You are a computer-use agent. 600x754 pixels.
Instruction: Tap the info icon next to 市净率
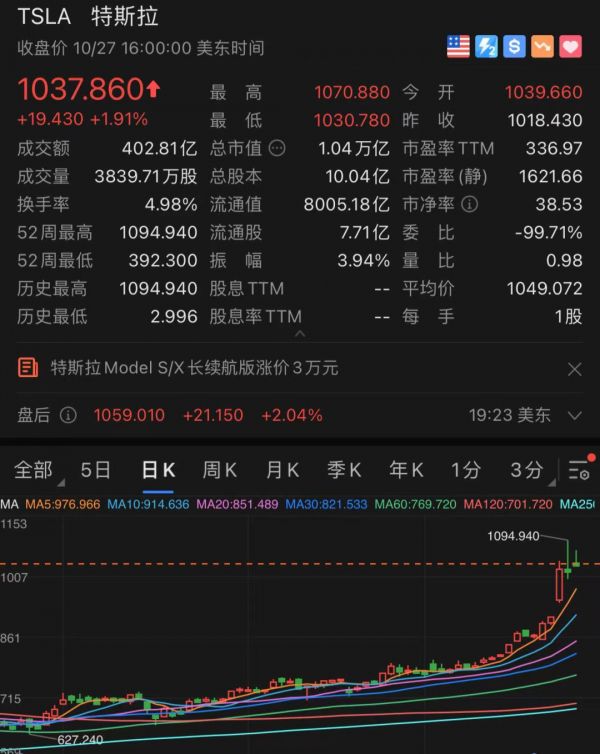(x=468, y=204)
